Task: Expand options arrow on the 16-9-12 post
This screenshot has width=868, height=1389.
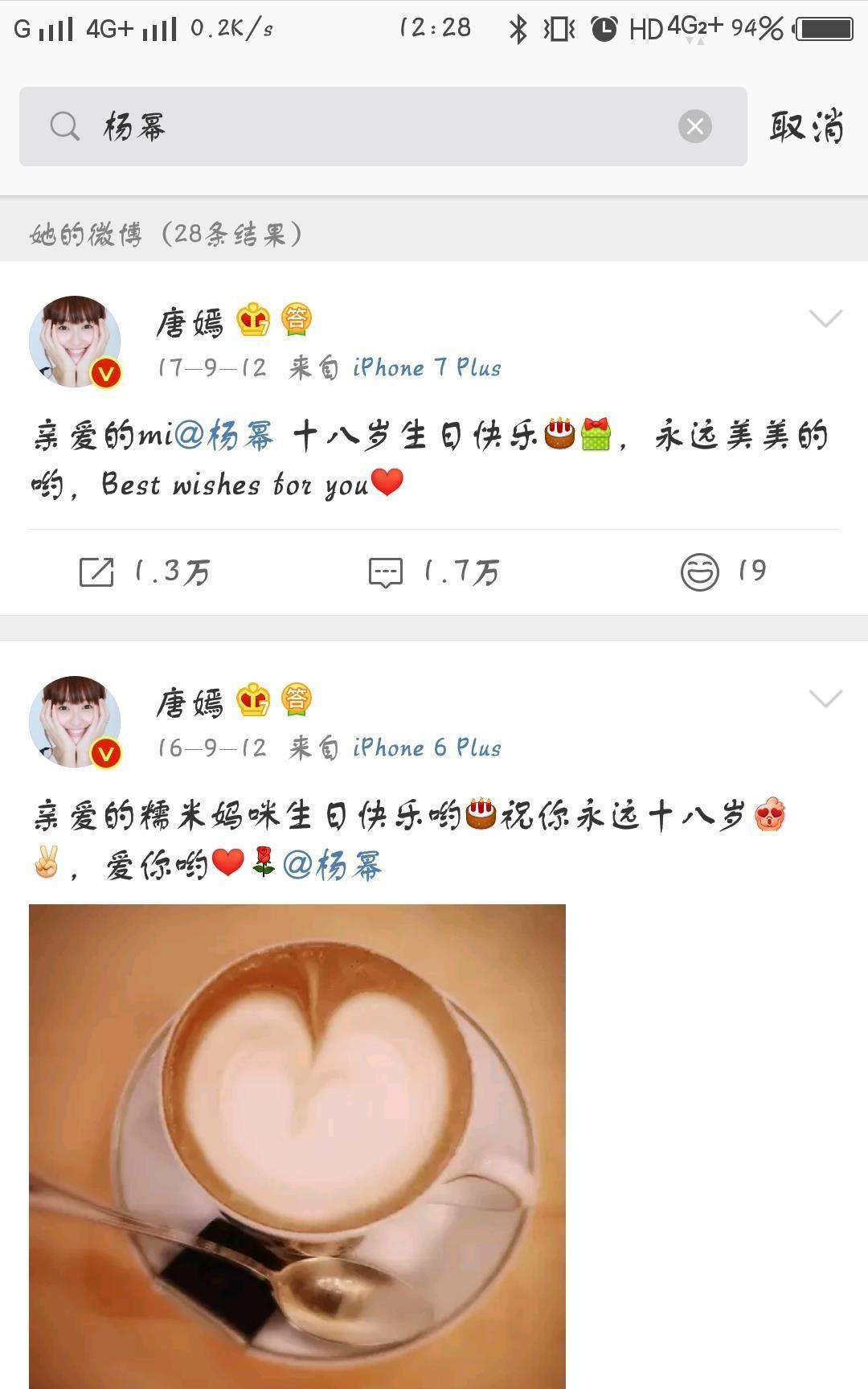Action: [825, 699]
